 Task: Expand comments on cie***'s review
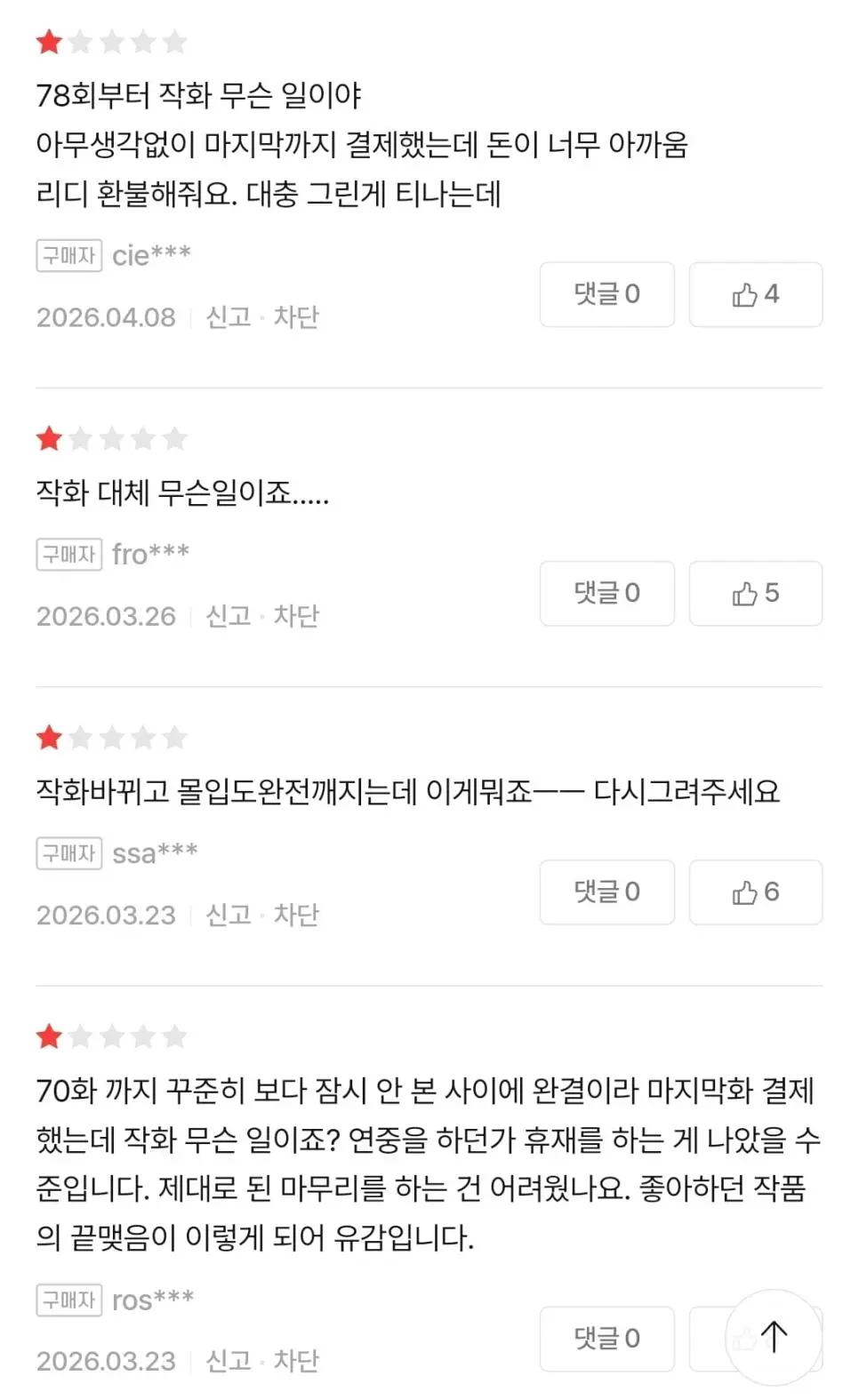click(x=606, y=295)
